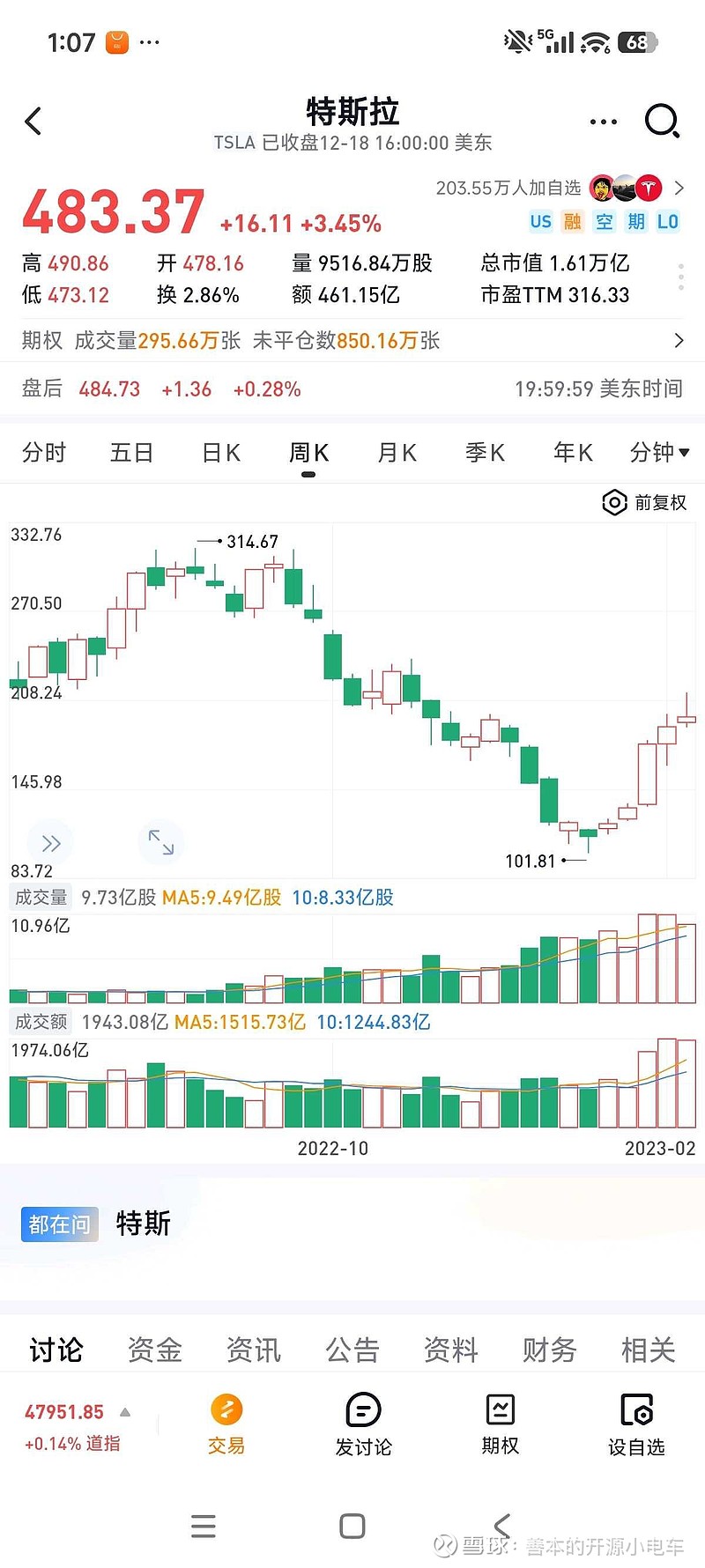Image resolution: width=705 pixels, height=1568 pixels.
Task: Select the 财务 financials tab
Action: pyautogui.click(x=549, y=1350)
